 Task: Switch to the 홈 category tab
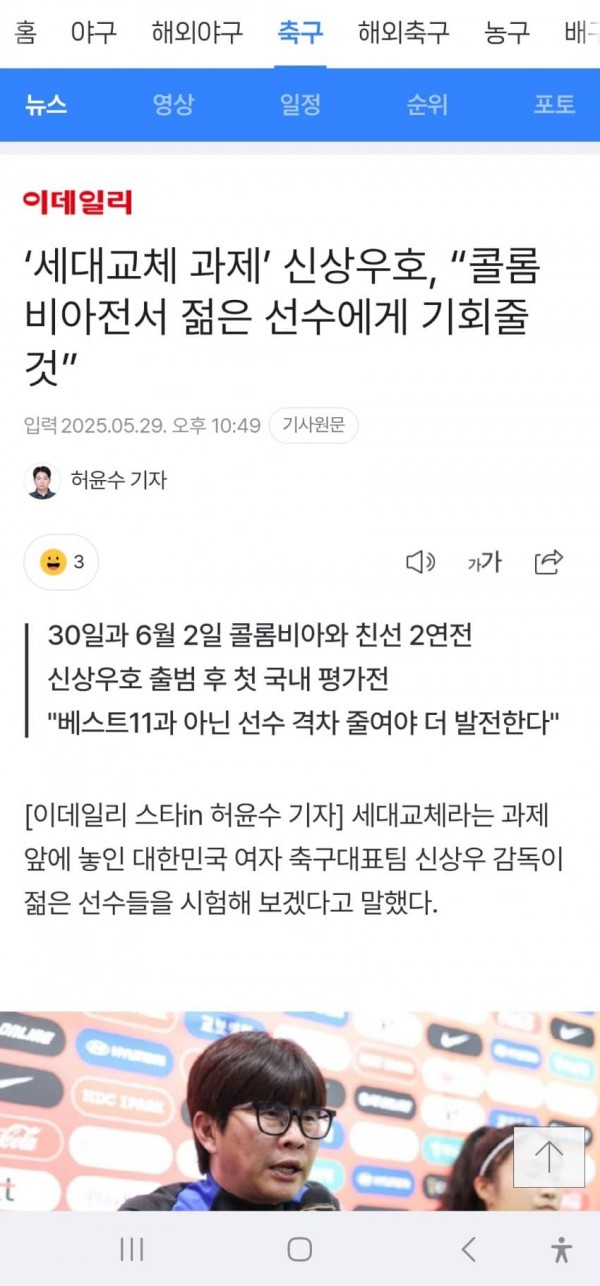pyautogui.click(x=26, y=33)
